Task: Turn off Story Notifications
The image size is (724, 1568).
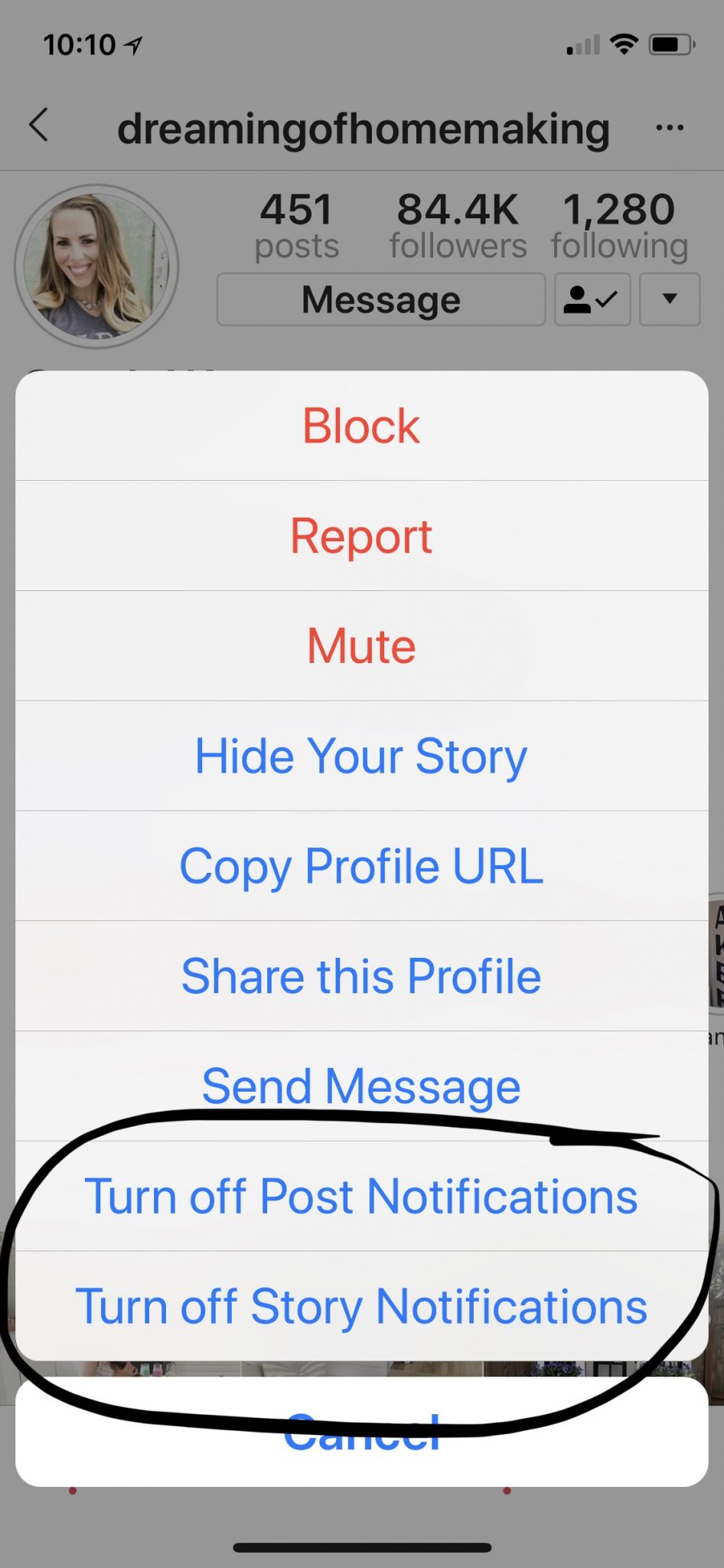Action: pyautogui.click(x=361, y=1306)
